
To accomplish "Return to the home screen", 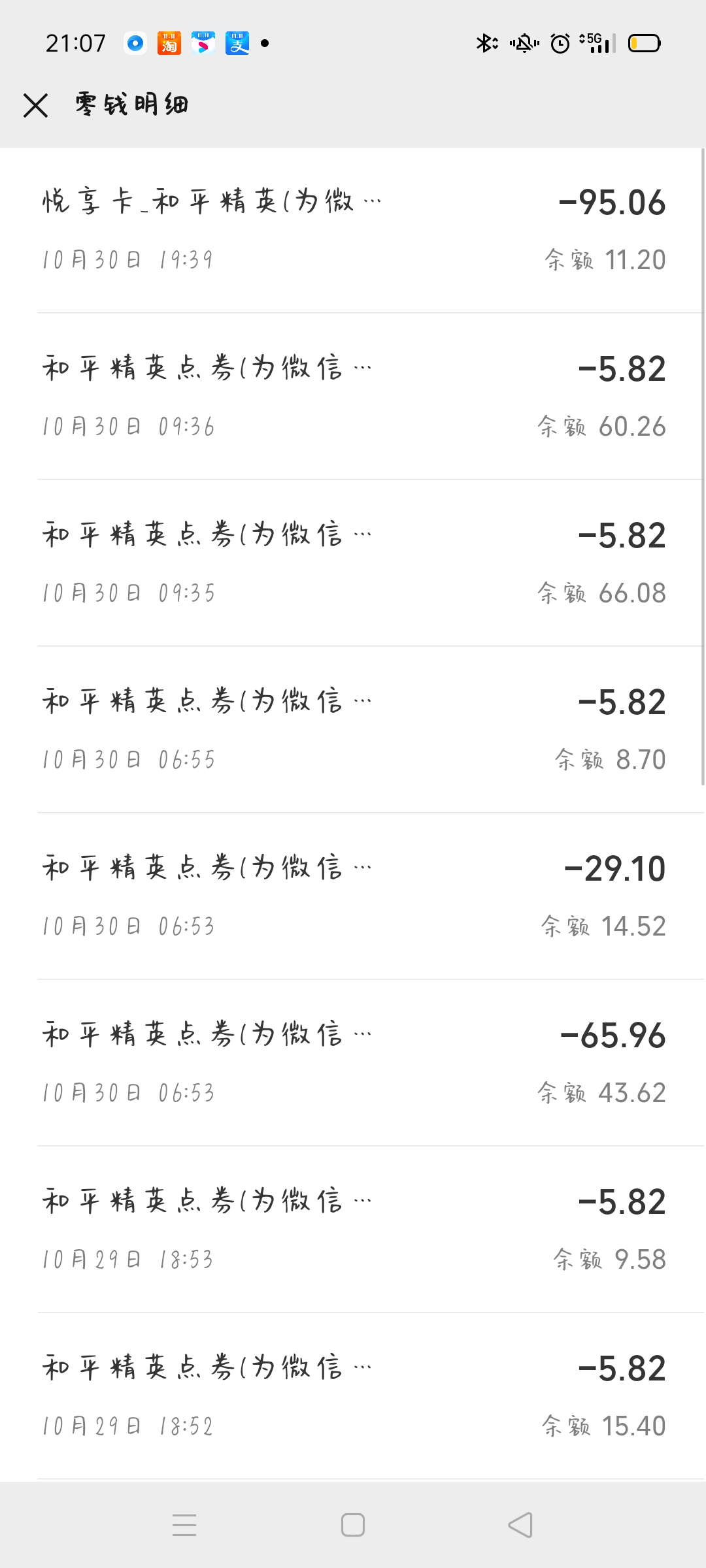I will (x=353, y=1526).
